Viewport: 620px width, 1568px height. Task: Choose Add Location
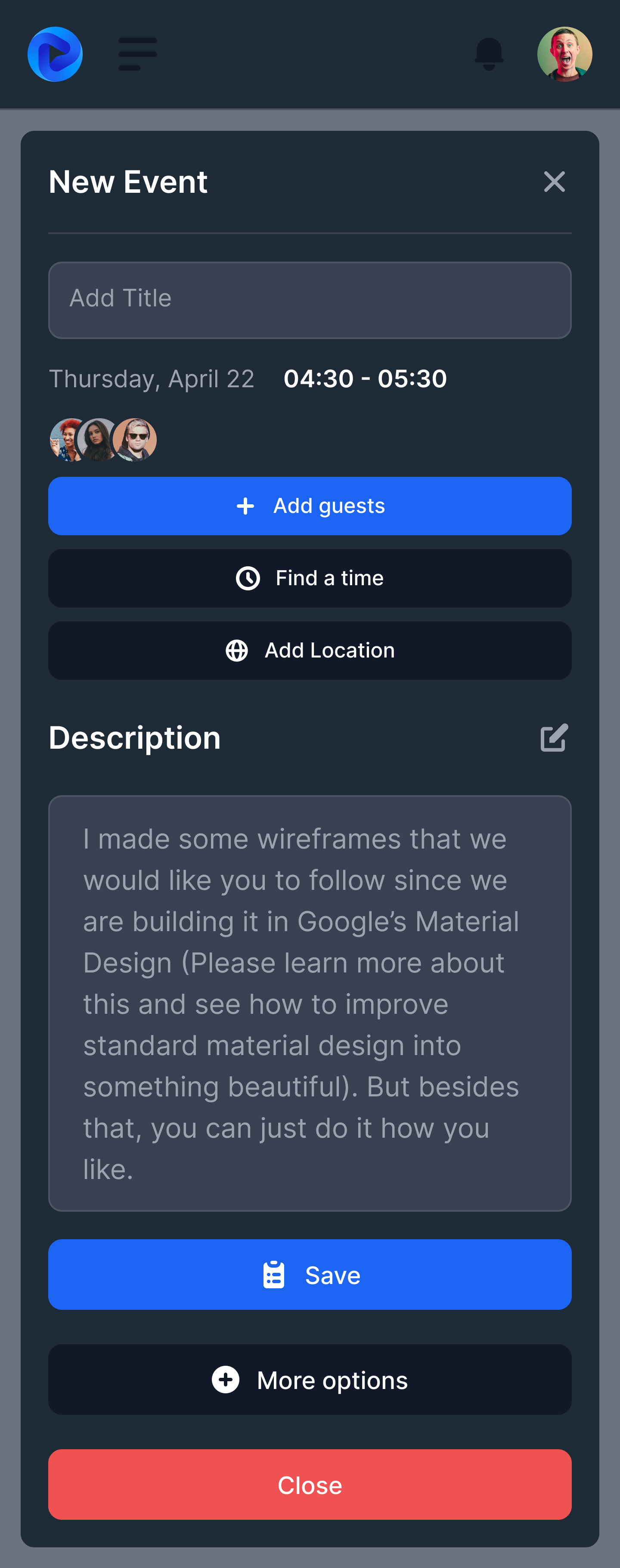(310, 651)
